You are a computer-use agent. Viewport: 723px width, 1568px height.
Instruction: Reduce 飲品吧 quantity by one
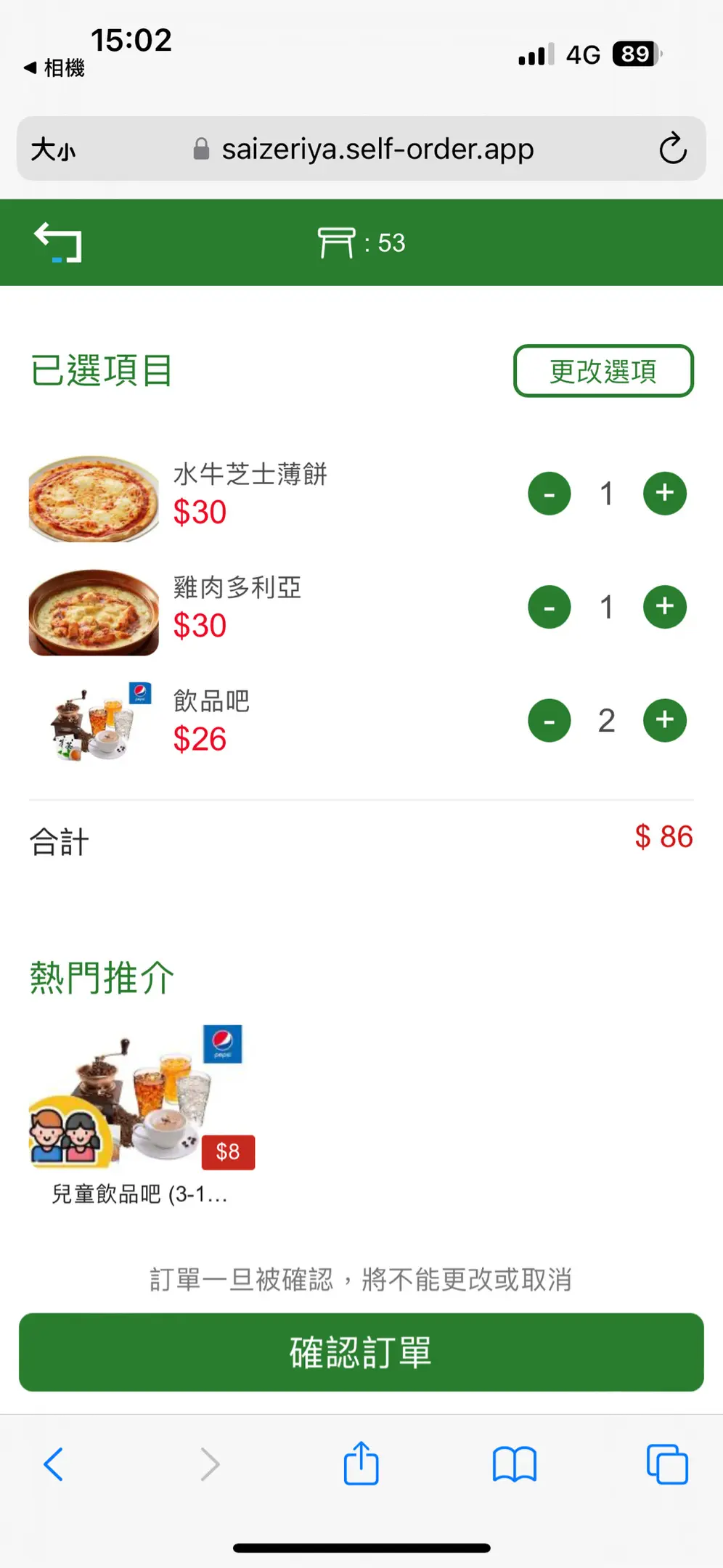point(550,720)
